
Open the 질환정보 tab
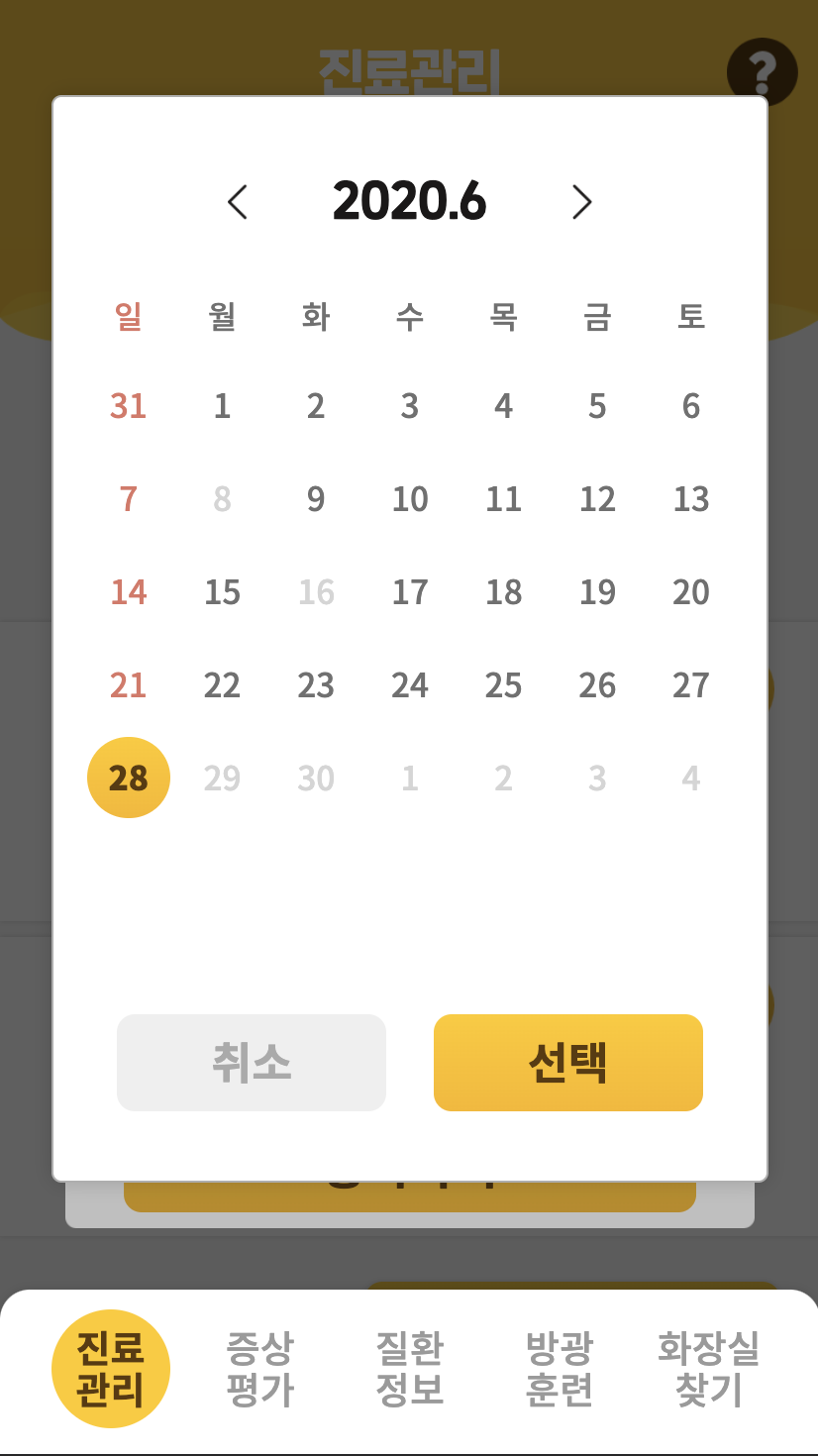click(x=410, y=1369)
